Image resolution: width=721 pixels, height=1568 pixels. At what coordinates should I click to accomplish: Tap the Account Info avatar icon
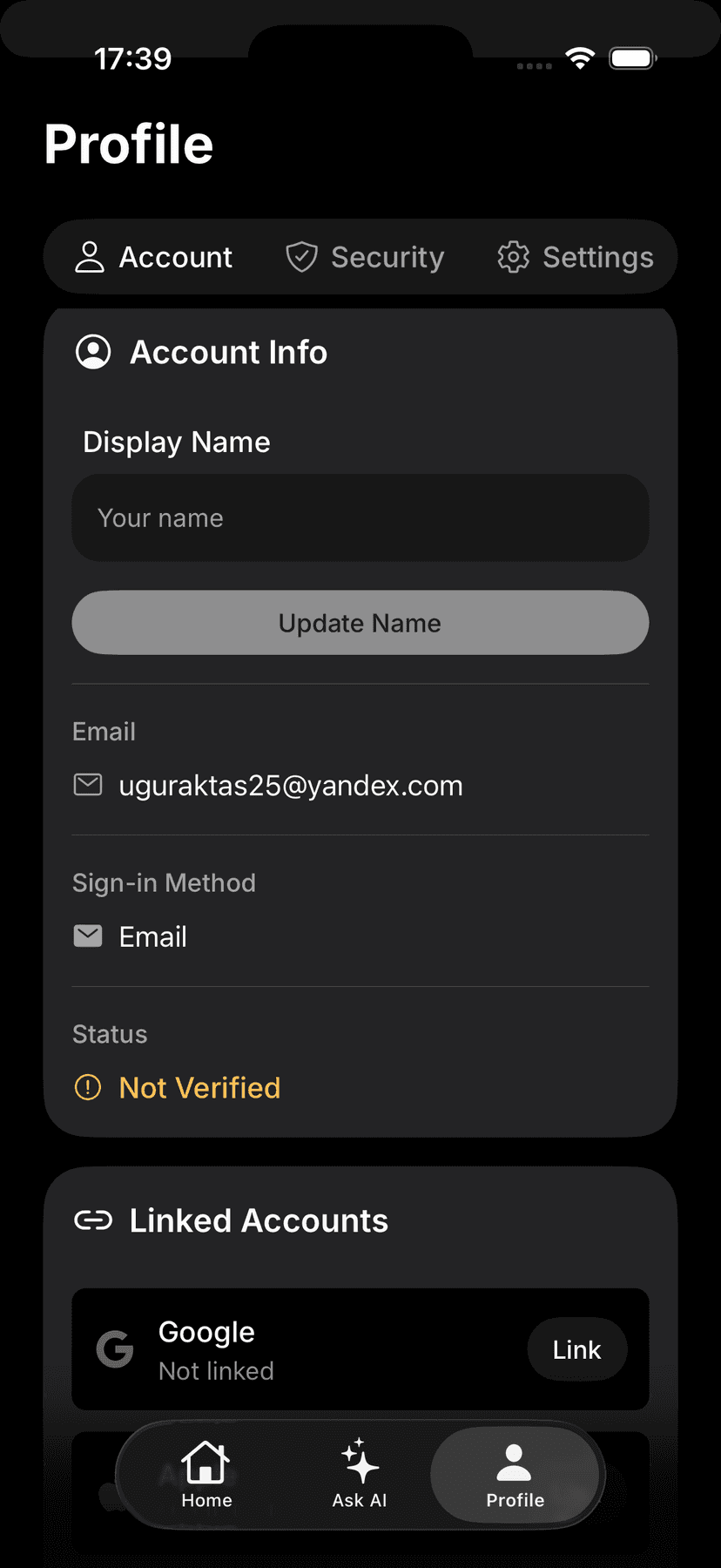point(93,352)
